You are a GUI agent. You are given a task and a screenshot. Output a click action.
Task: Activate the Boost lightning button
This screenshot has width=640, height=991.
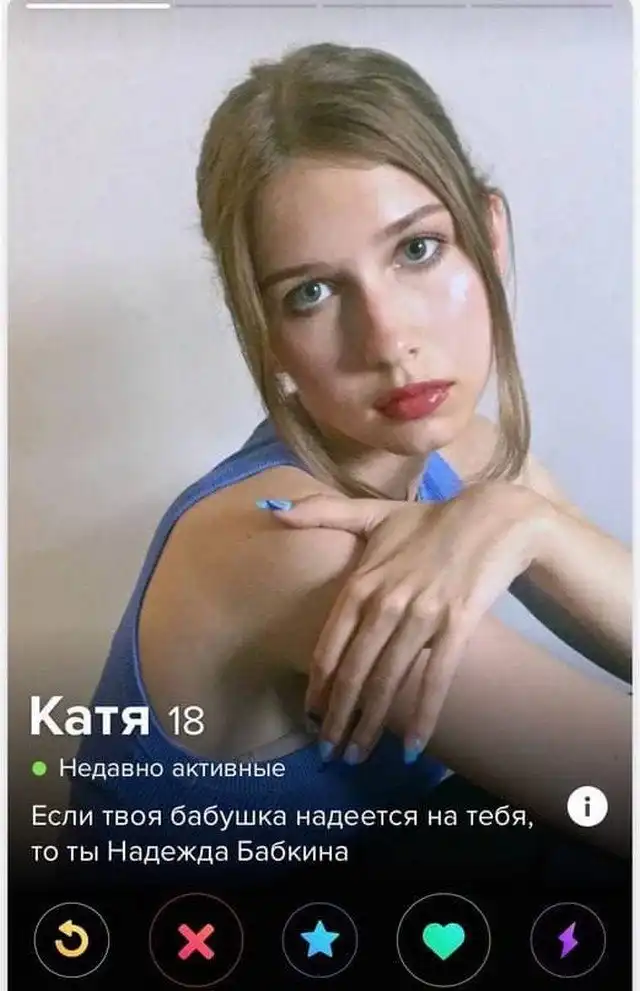coord(567,939)
